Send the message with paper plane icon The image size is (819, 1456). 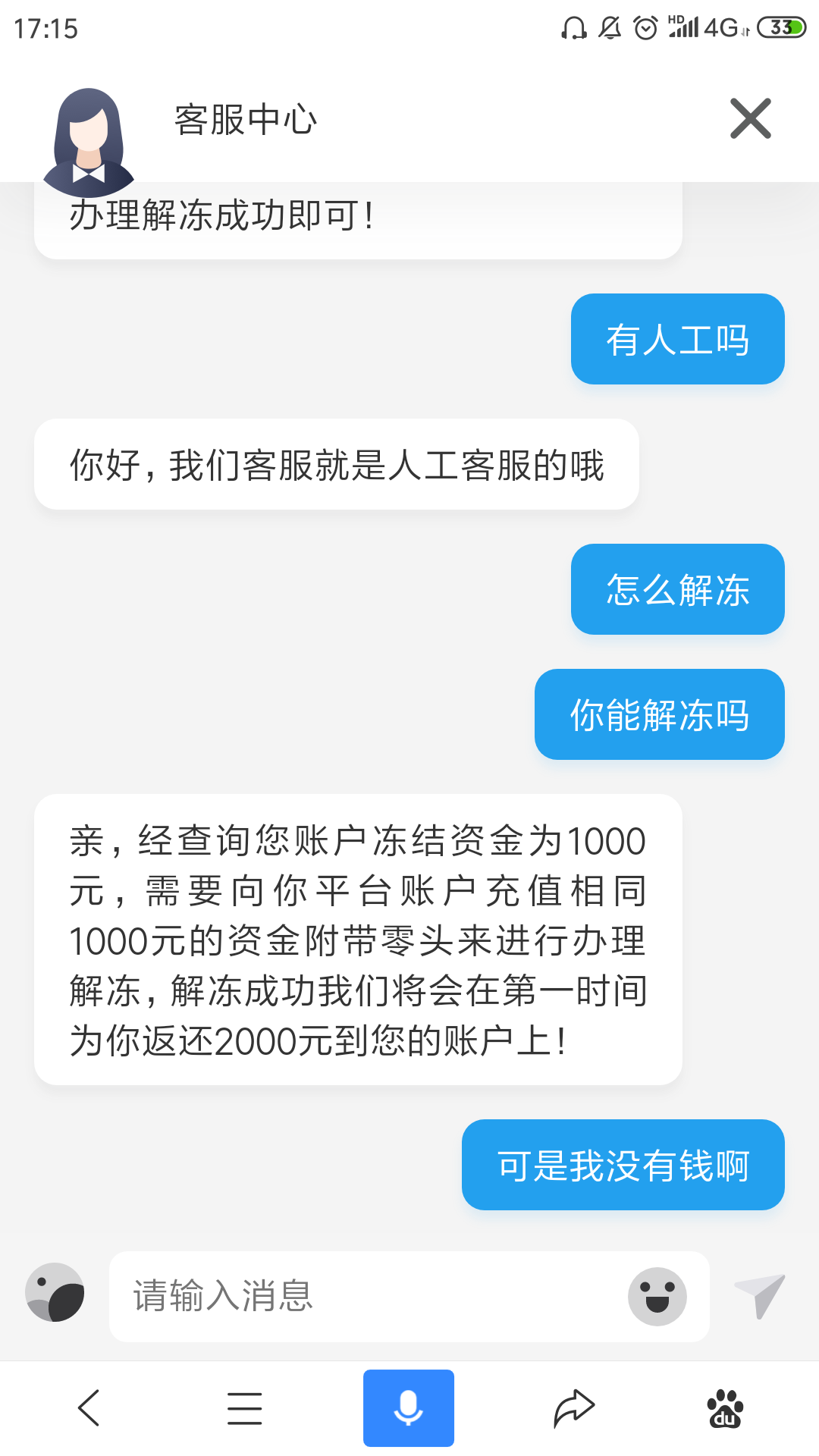point(760,1295)
